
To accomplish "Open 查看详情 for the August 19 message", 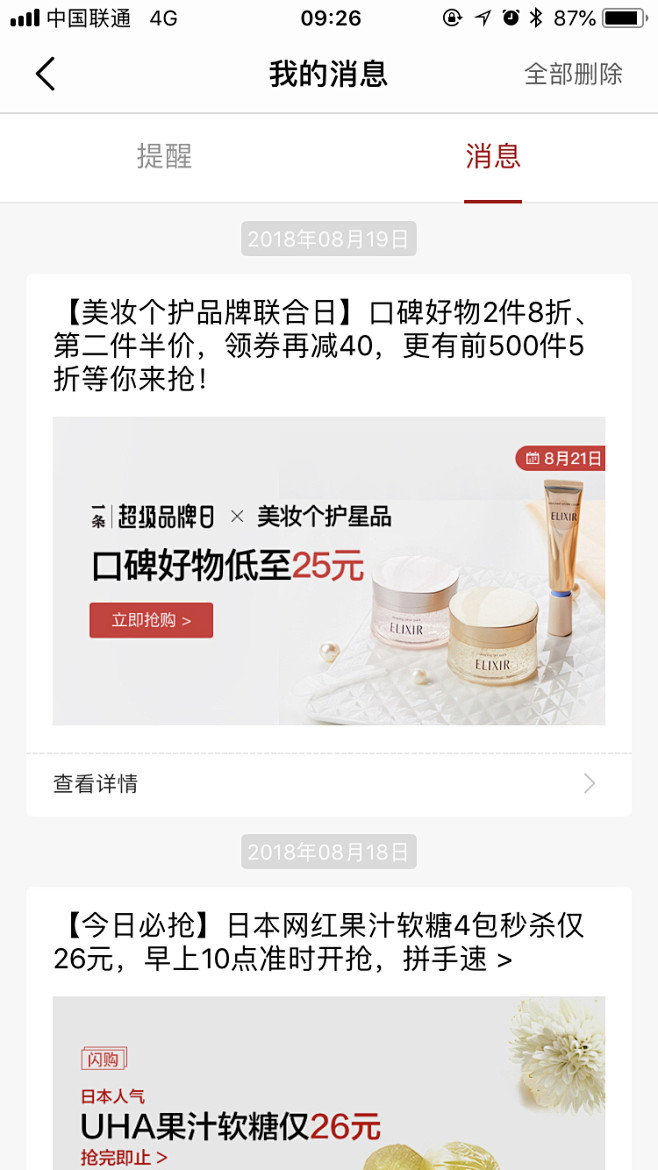I will [x=328, y=784].
